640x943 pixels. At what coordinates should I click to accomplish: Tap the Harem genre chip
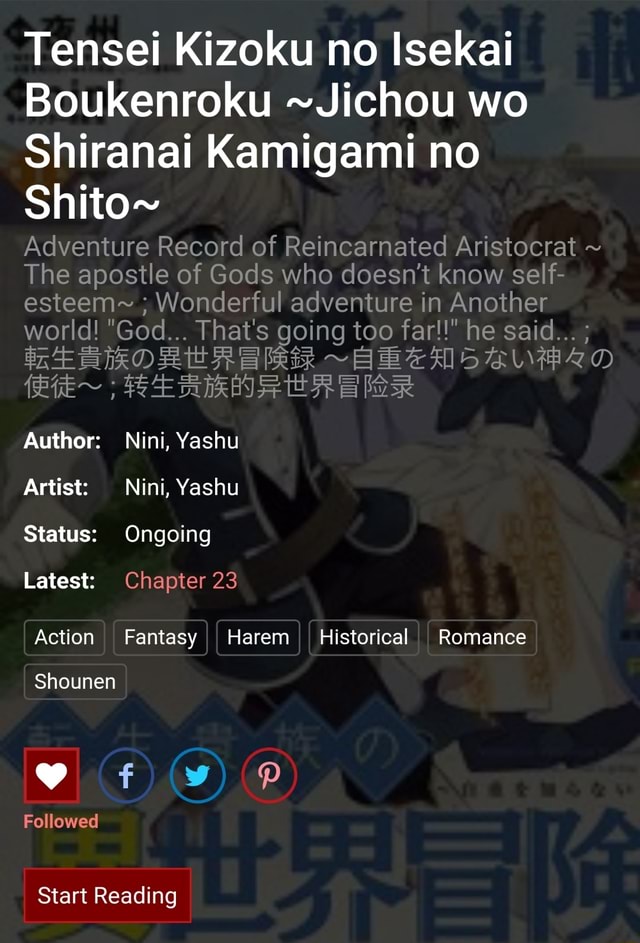click(x=257, y=637)
